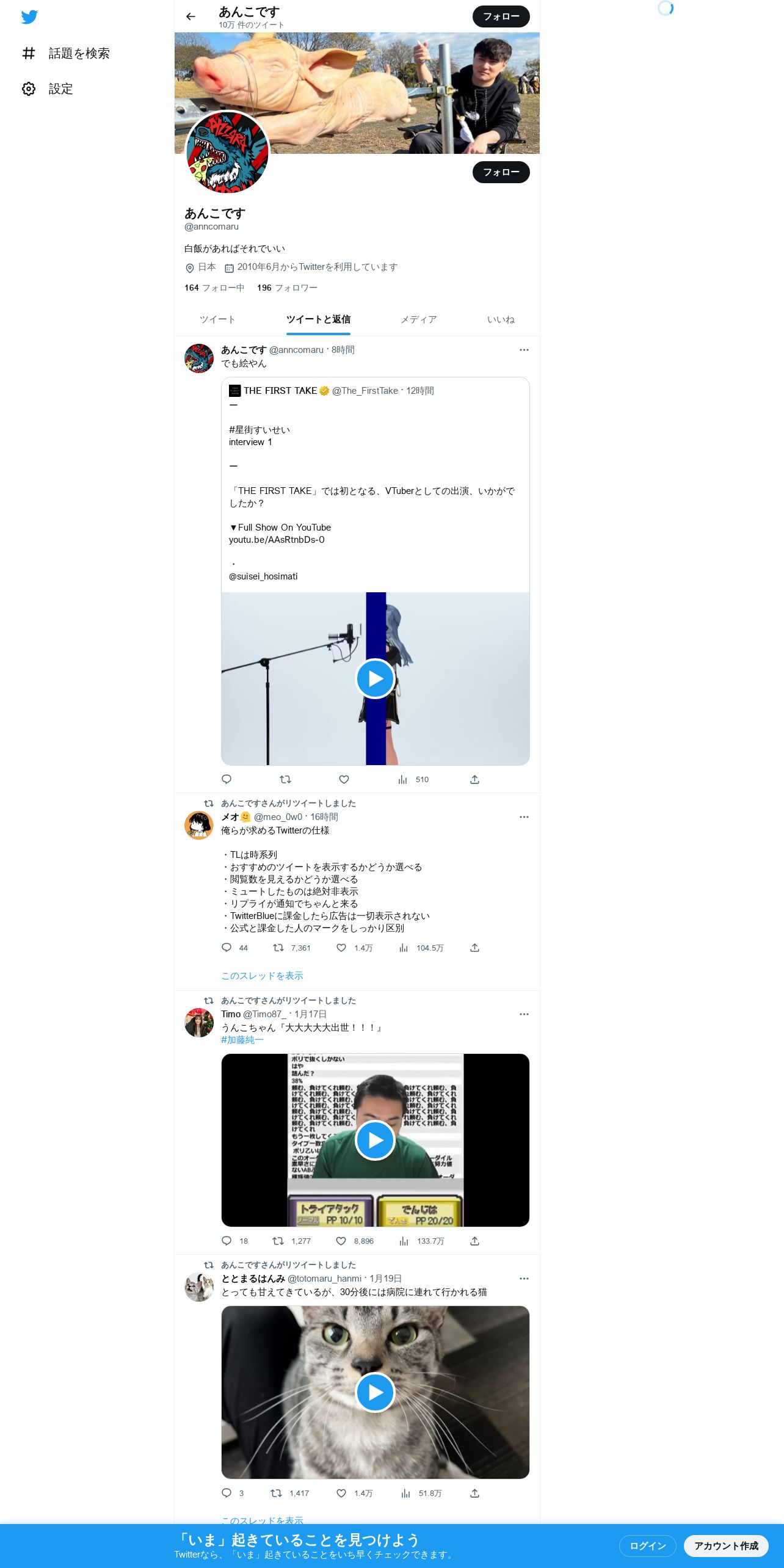Tap the フォロー button below the banner
Image resolution: width=784 pixels, height=1568 pixels.
[x=501, y=172]
